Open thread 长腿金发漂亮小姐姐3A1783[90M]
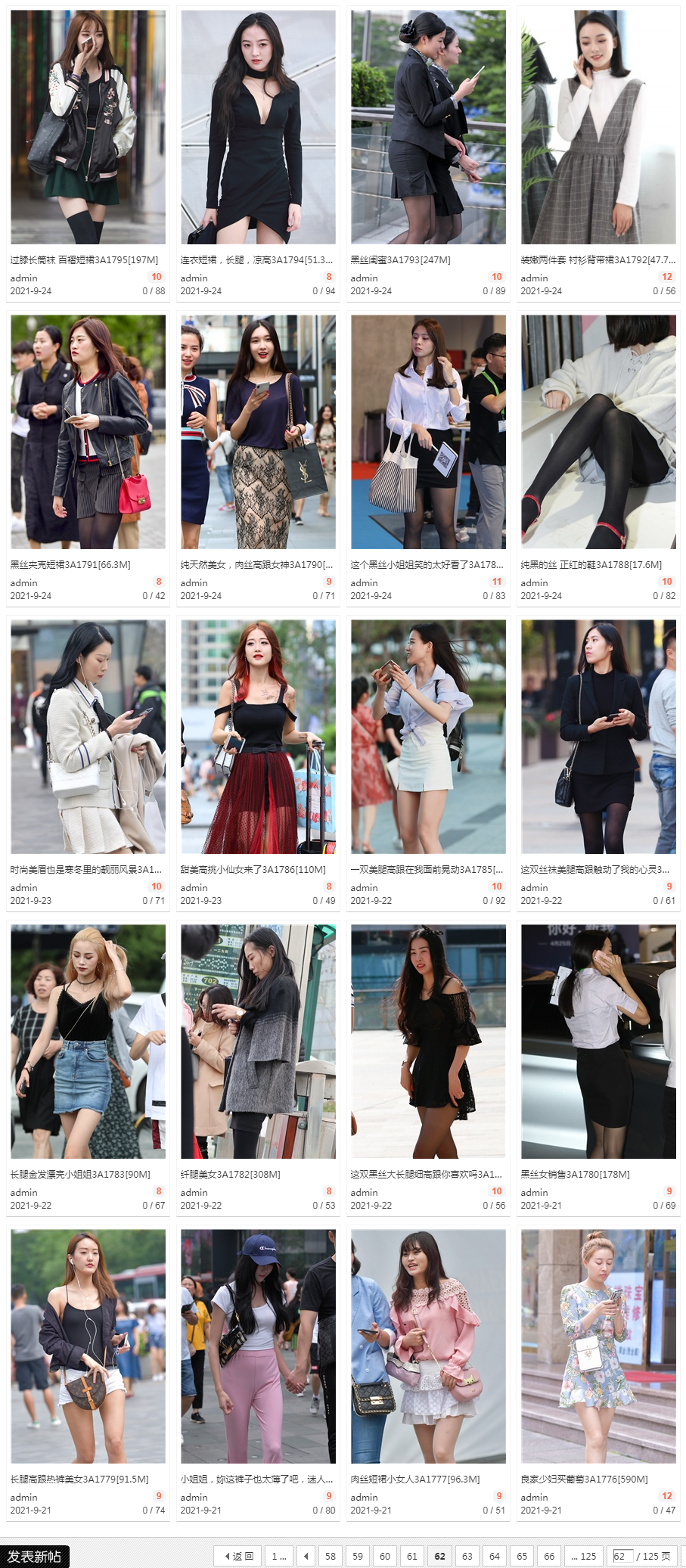 tap(80, 1174)
